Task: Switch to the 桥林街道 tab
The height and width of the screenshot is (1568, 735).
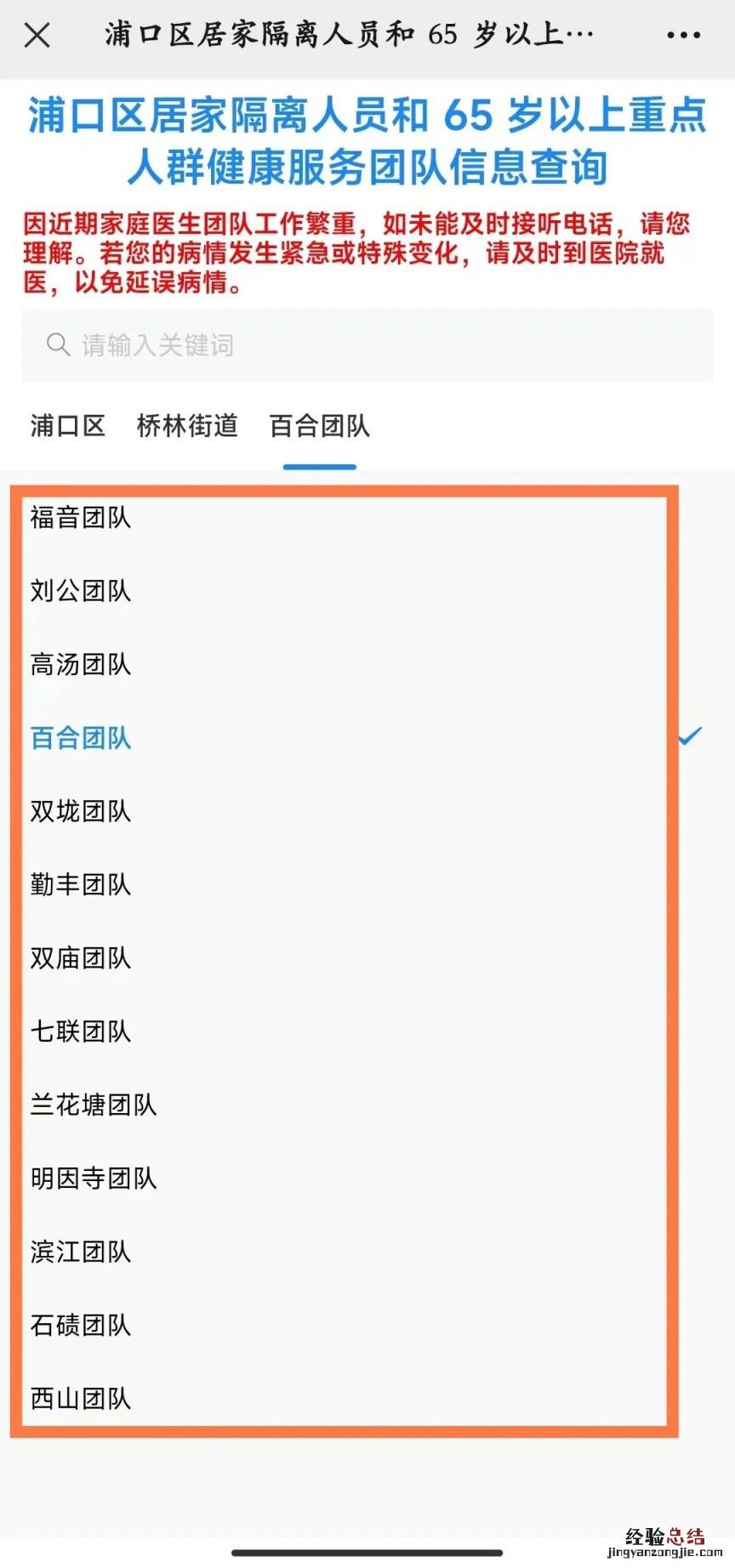Action: (x=187, y=426)
